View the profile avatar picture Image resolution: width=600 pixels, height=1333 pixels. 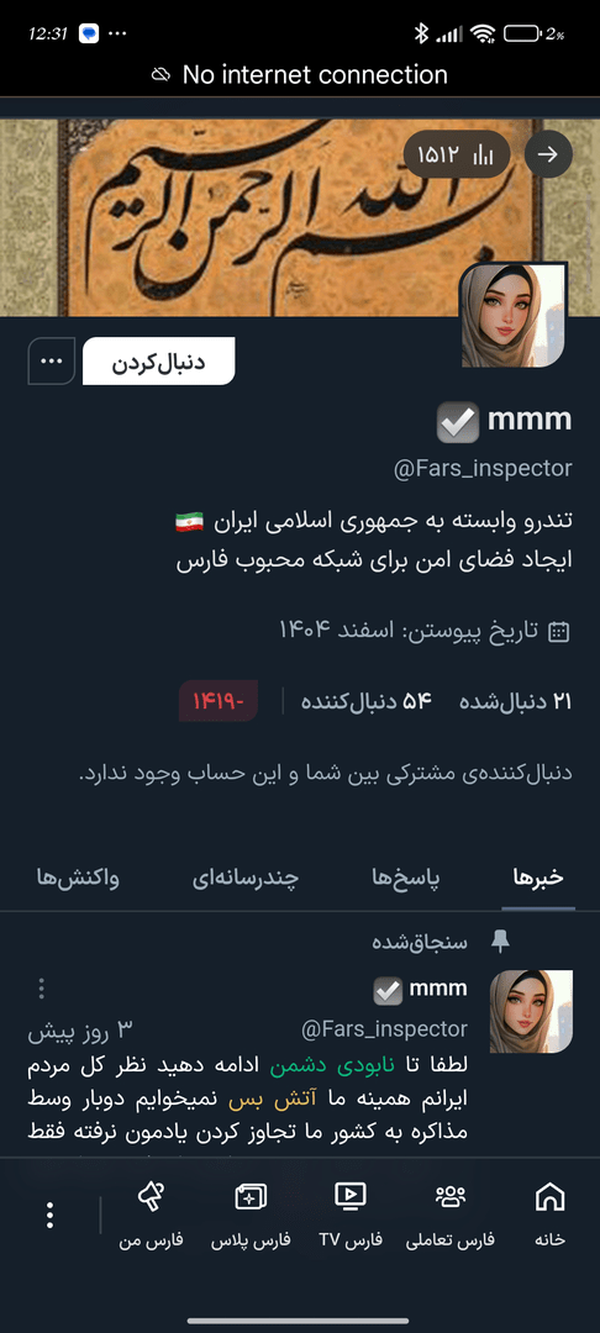click(x=513, y=316)
